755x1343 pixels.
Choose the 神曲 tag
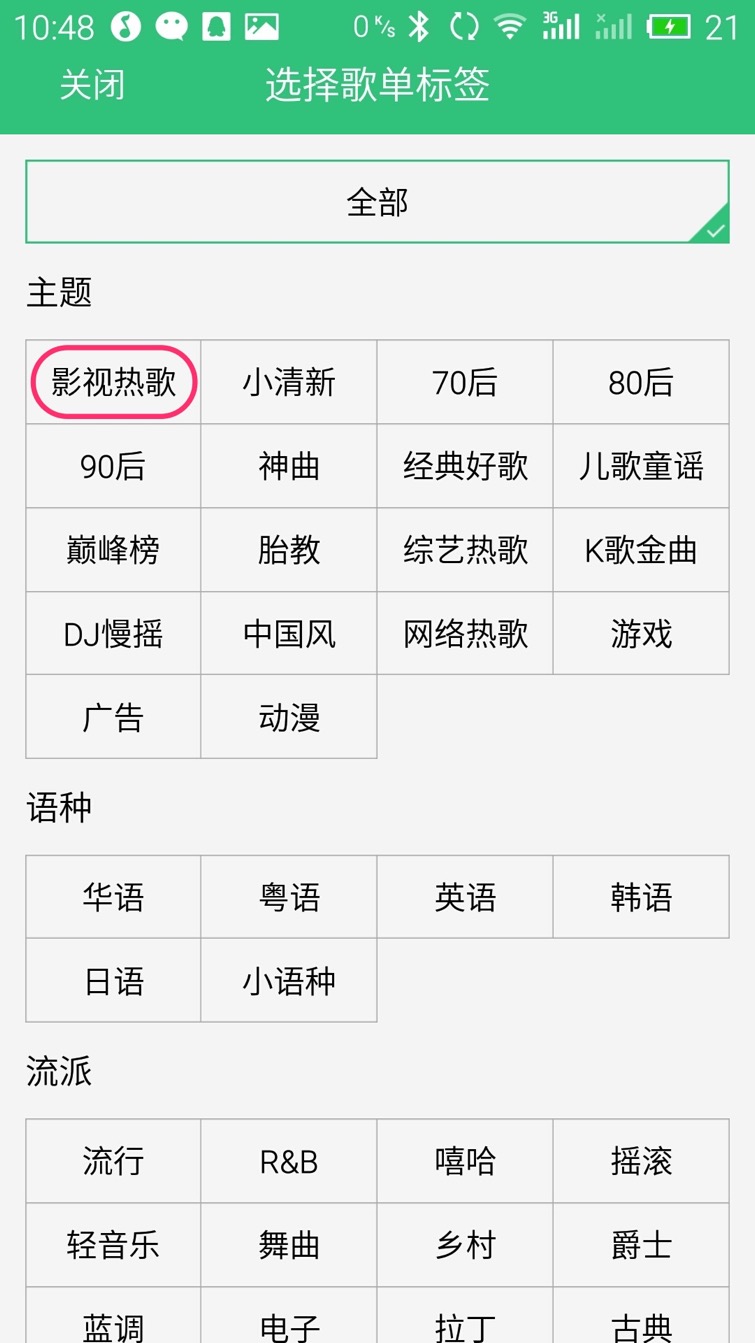point(289,466)
